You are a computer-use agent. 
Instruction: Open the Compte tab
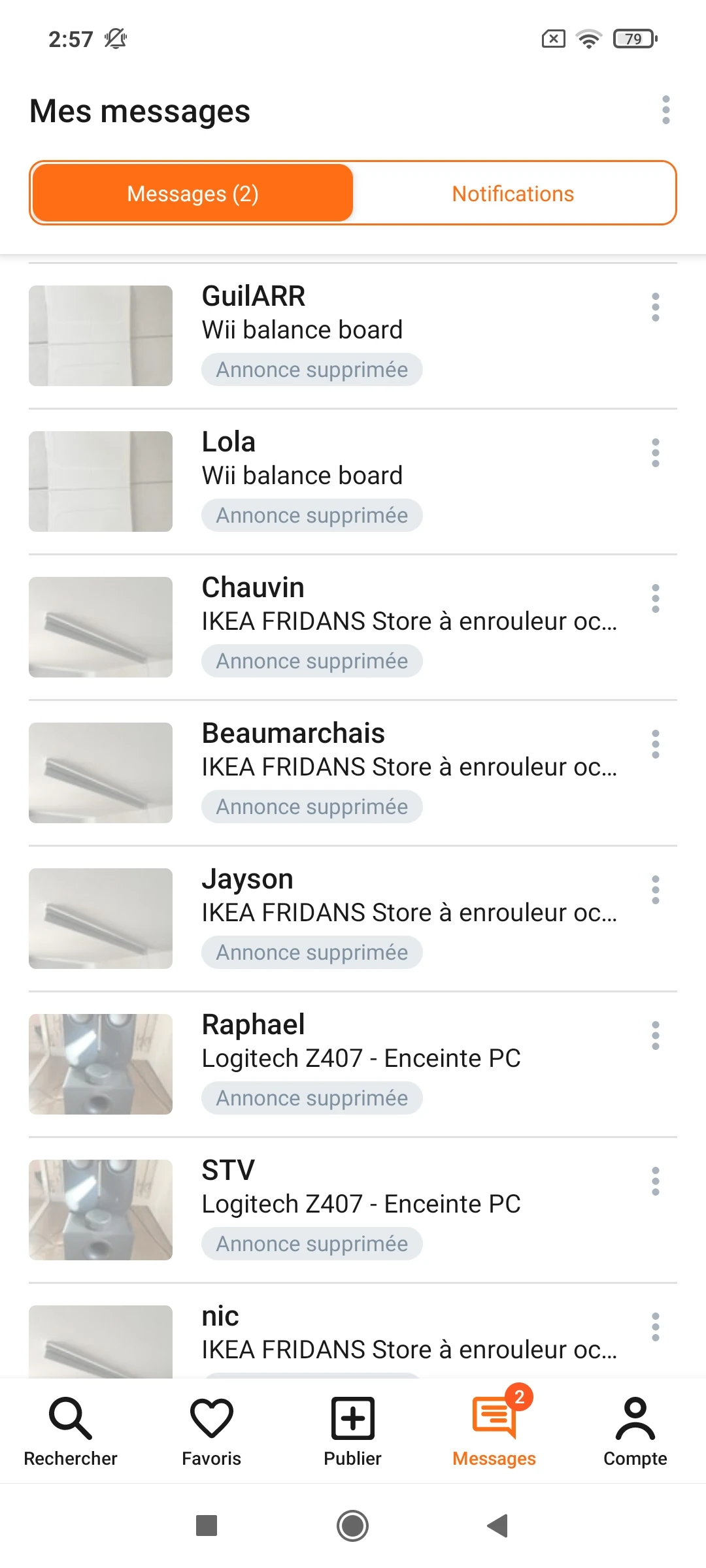[635, 1431]
